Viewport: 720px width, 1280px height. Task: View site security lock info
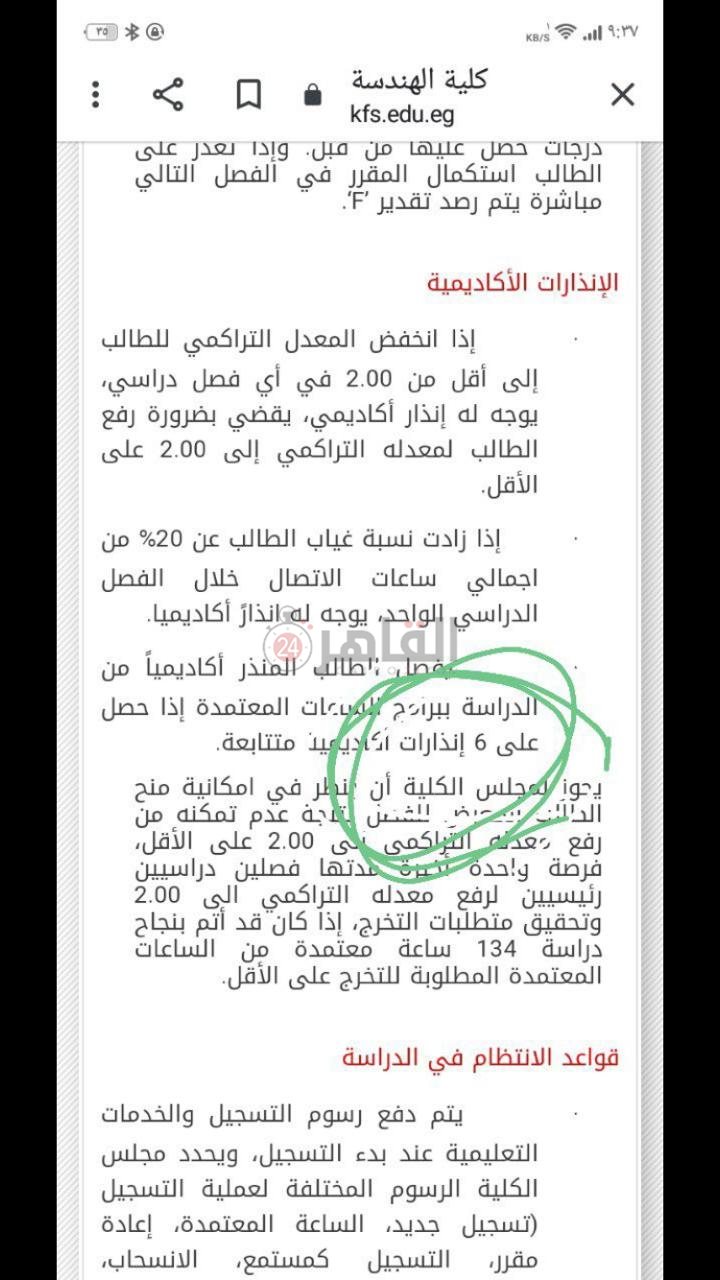coord(313,96)
